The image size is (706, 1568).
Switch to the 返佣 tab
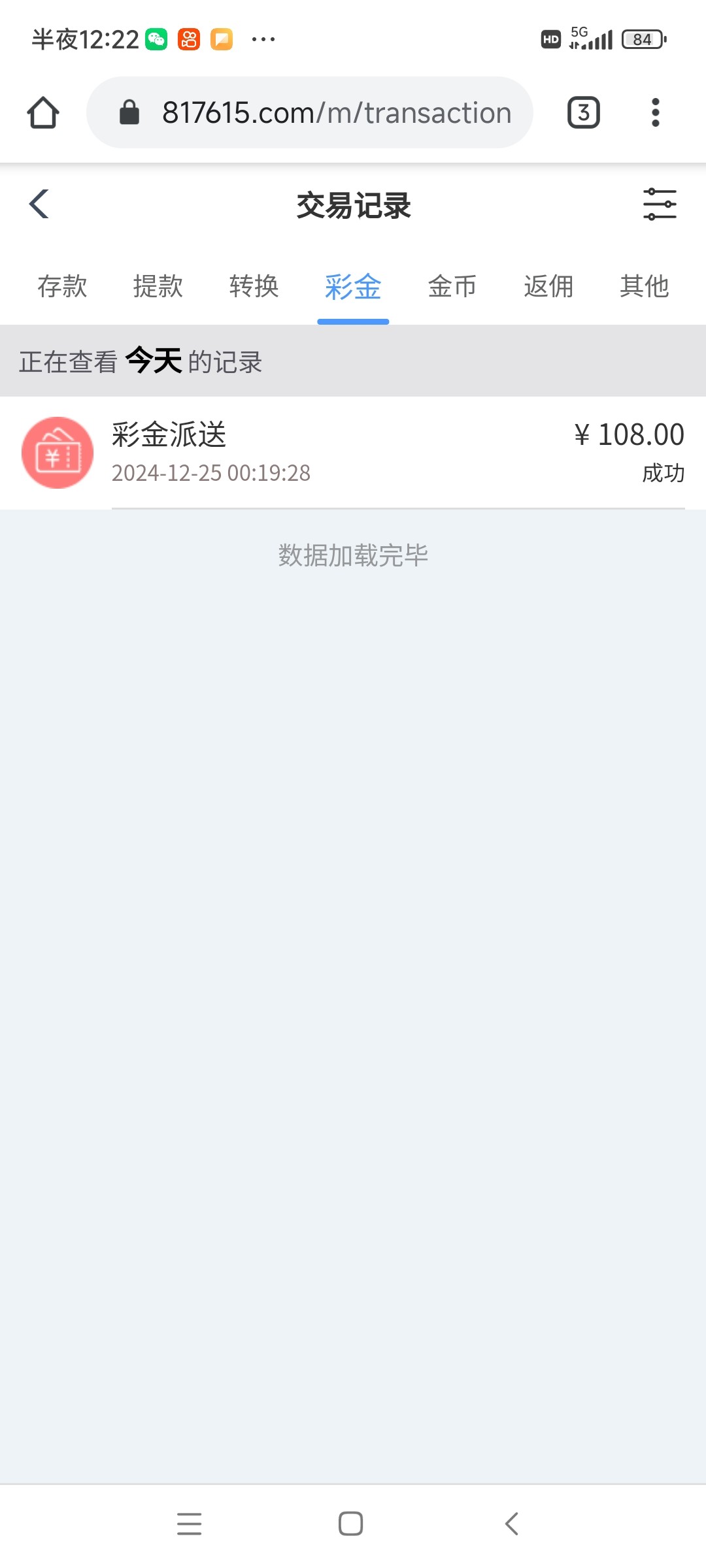[x=548, y=286]
